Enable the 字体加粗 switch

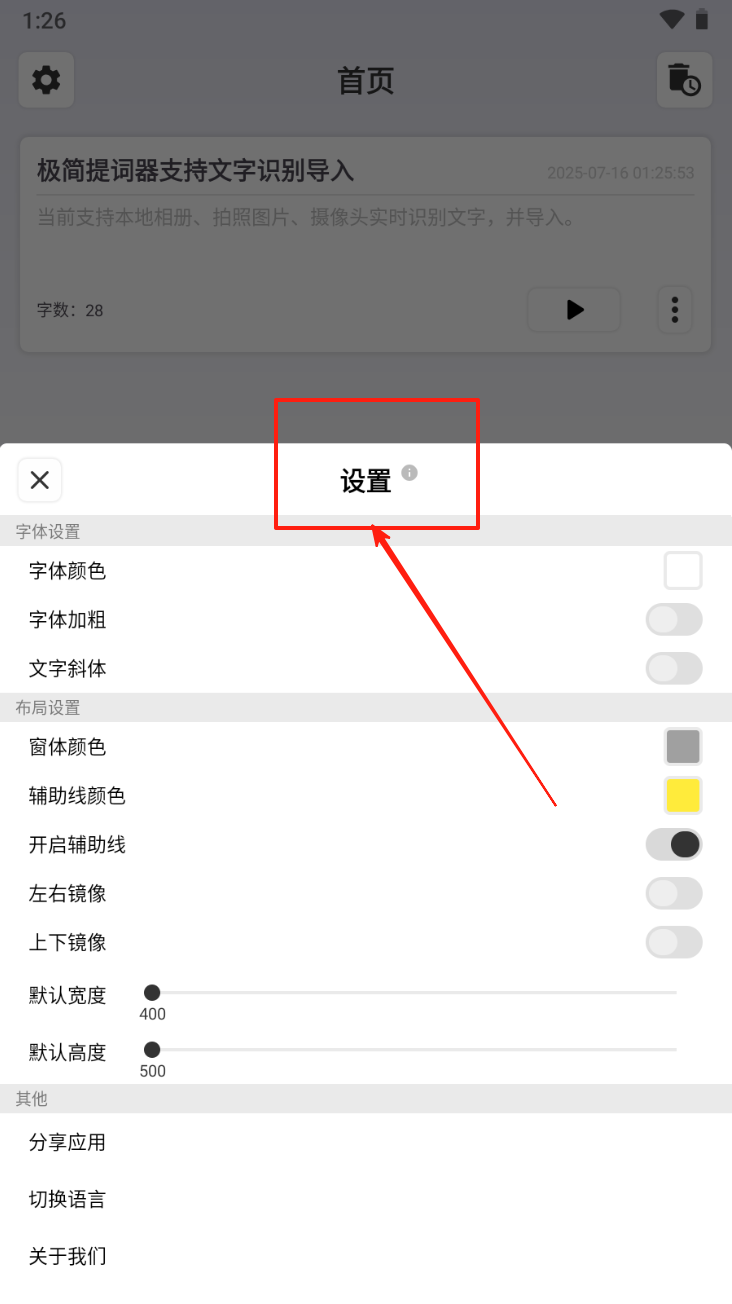(x=674, y=620)
